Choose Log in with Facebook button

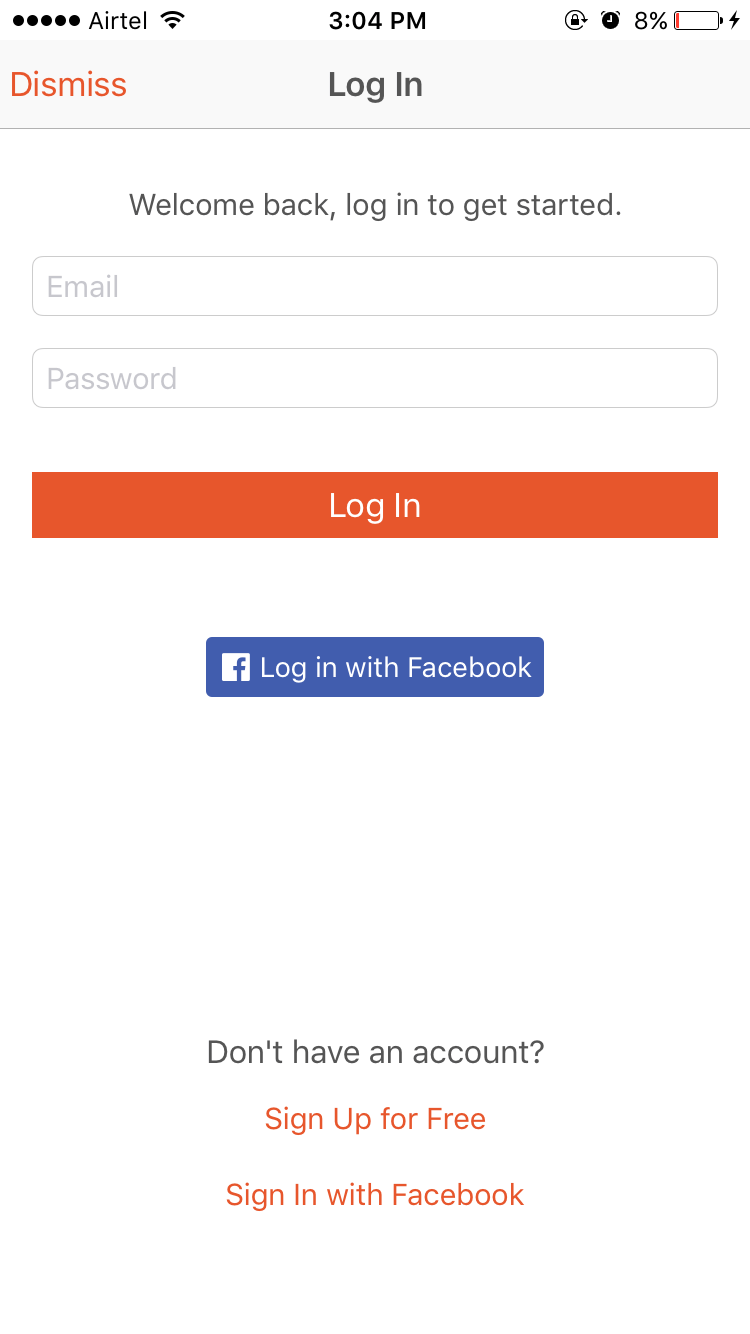(x=375, y=667)
